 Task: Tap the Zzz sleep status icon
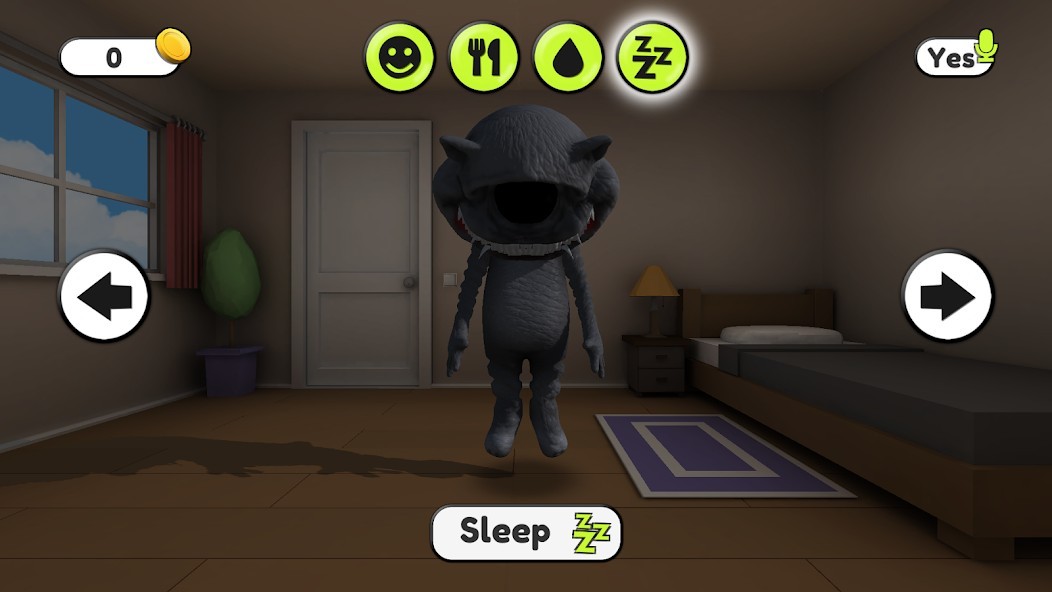652,57
